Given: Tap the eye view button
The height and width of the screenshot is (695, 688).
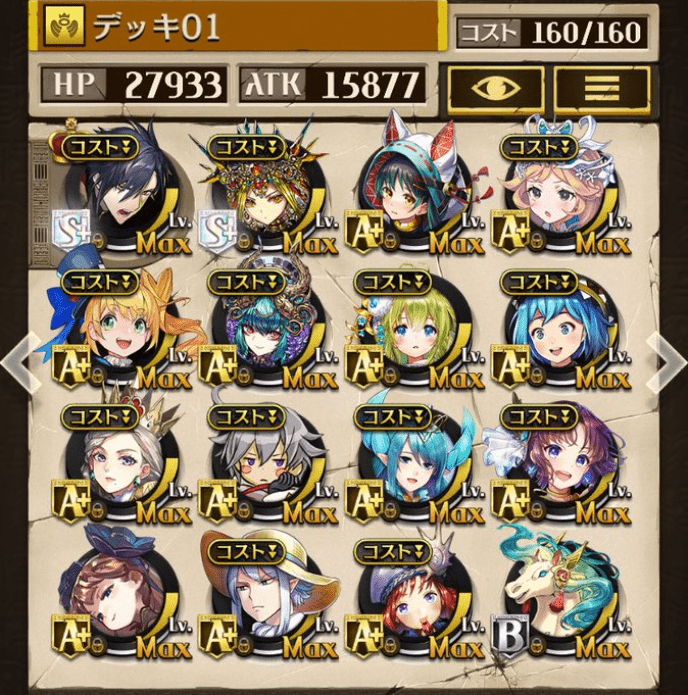Looking at the screenshot, I should pyautogui.click(x=495, y=88).
